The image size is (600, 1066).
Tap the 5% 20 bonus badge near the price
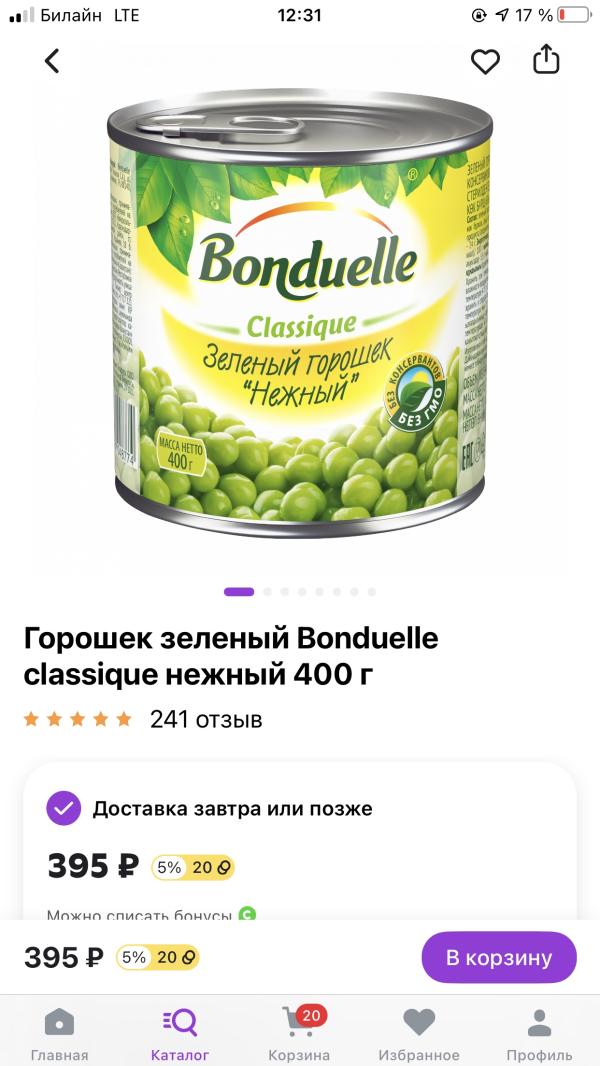pyautogui.click(x=193, y=867)
